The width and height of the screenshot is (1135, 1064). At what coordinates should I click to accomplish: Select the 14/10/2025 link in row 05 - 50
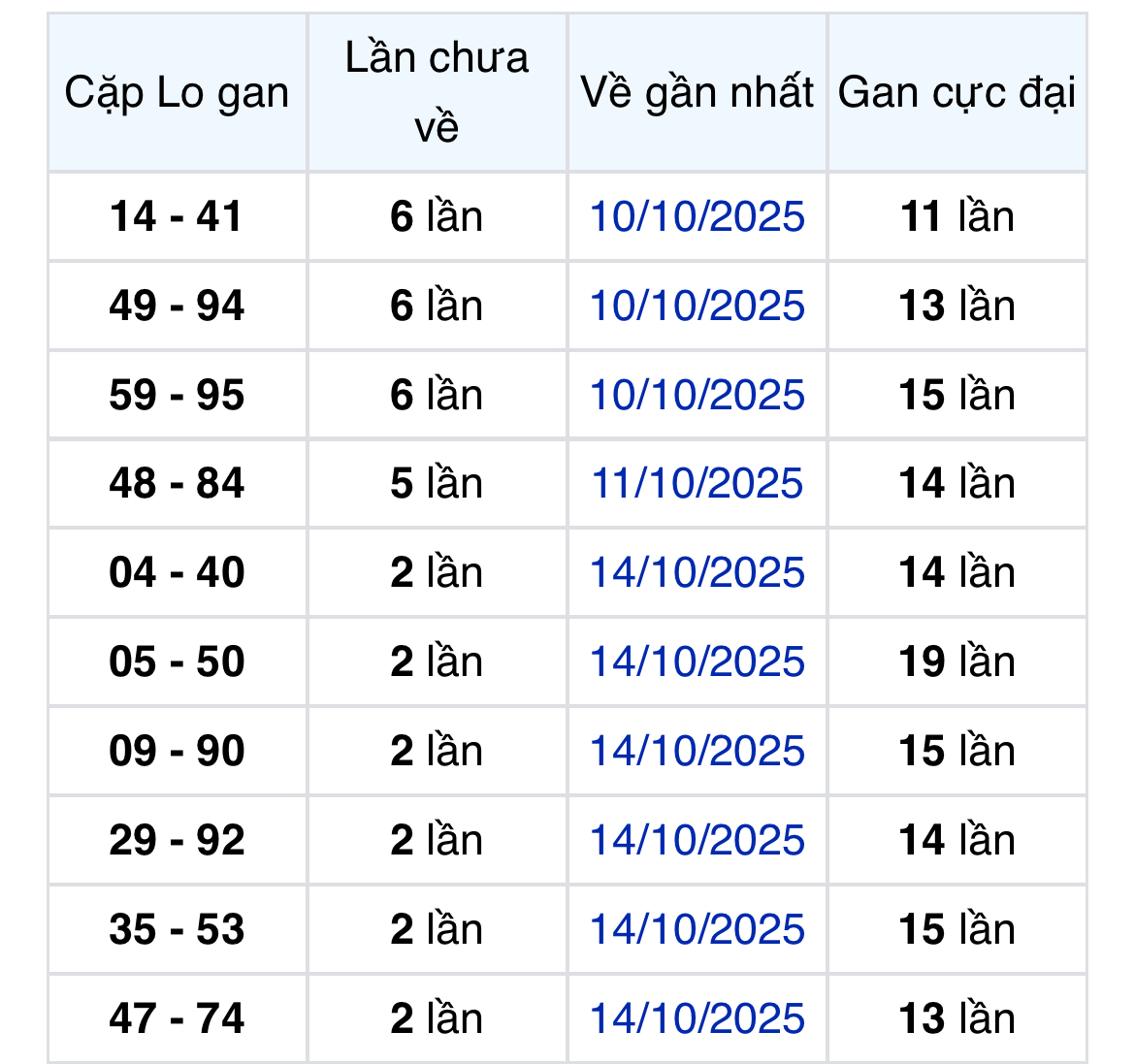click(697, 661)
